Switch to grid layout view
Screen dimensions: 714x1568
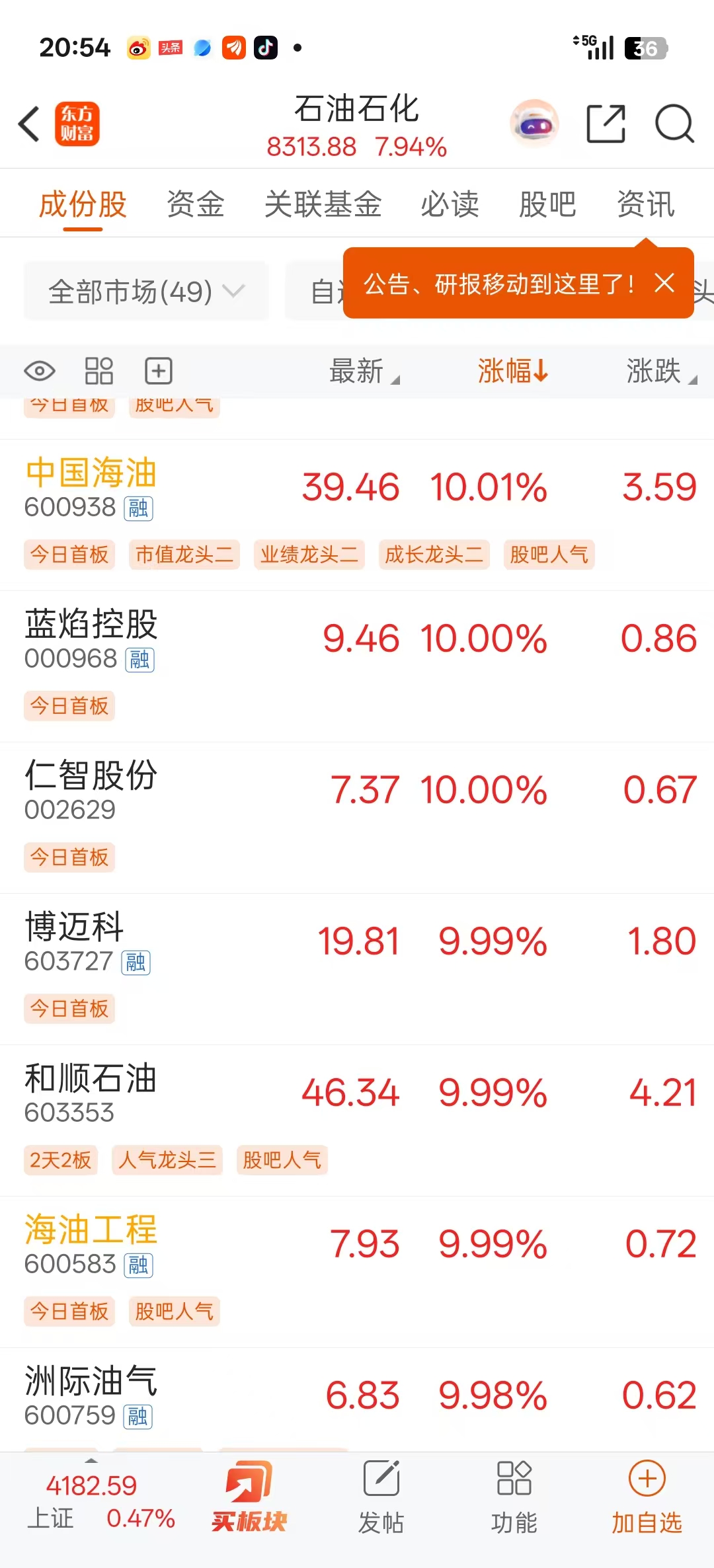click(99, 371)
